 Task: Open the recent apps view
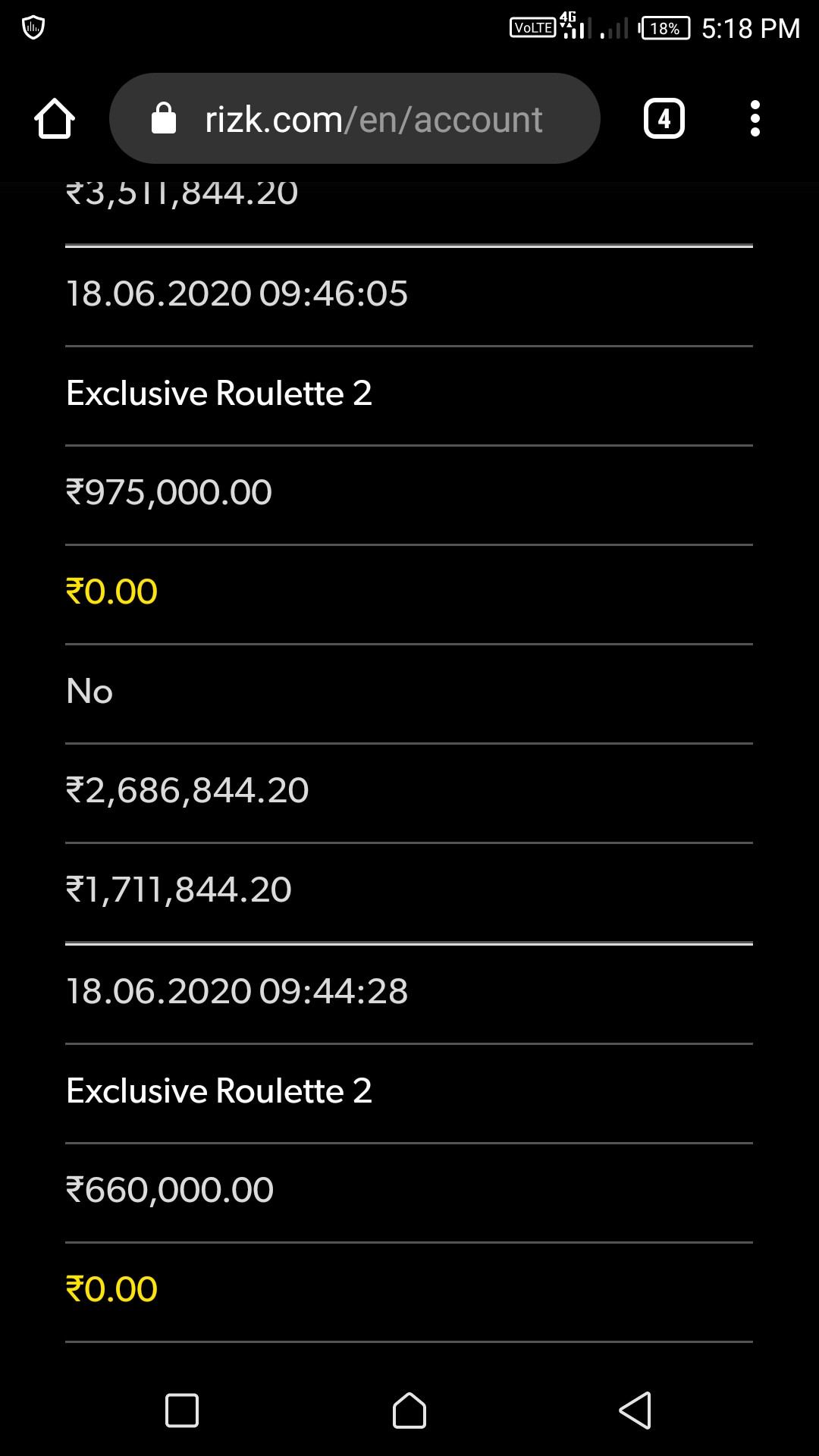(182, 1410)
